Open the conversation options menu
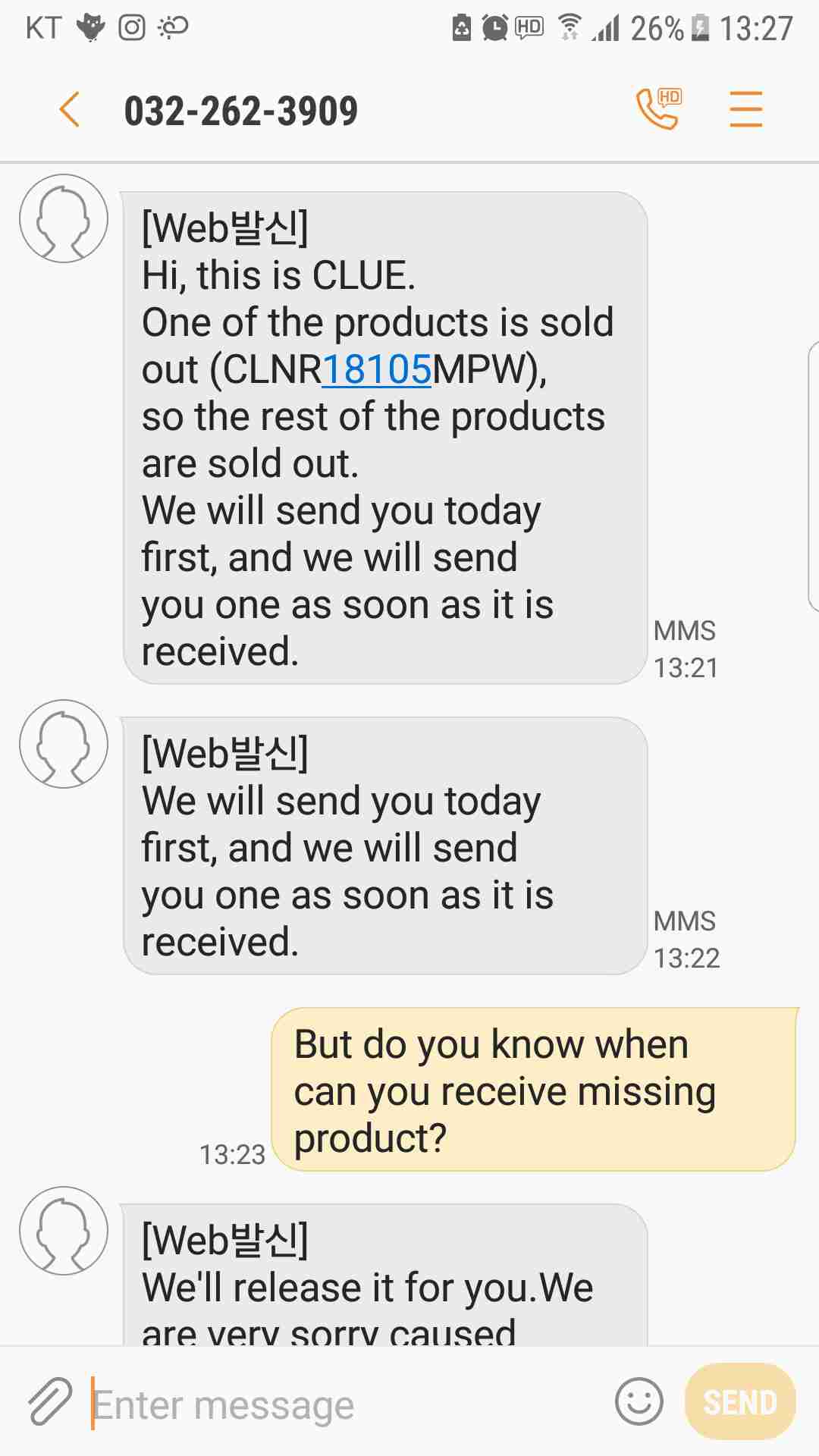The height and width of the screenshot is (1456, 819). click(745, 109)
